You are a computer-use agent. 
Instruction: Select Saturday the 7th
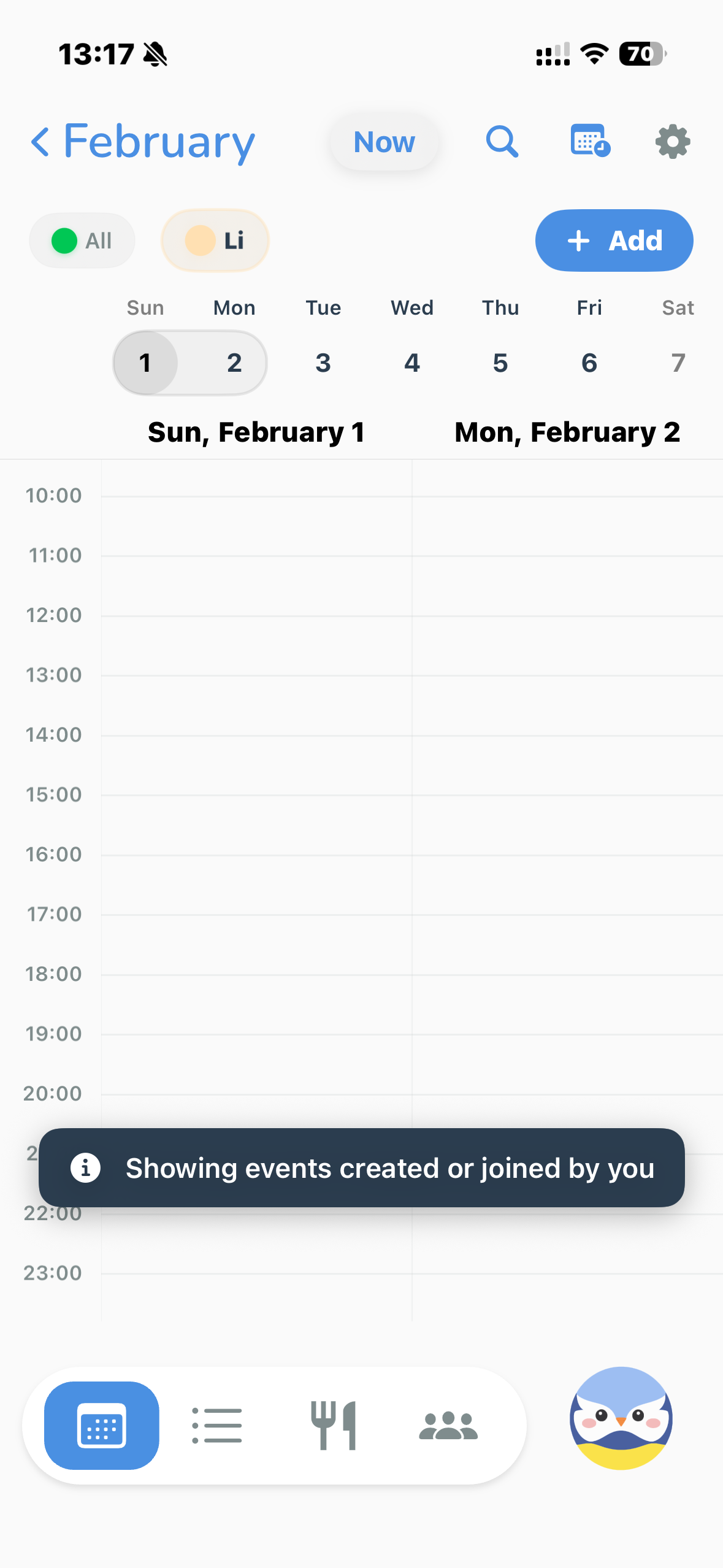pyautogui.click(x=678, y=363)
